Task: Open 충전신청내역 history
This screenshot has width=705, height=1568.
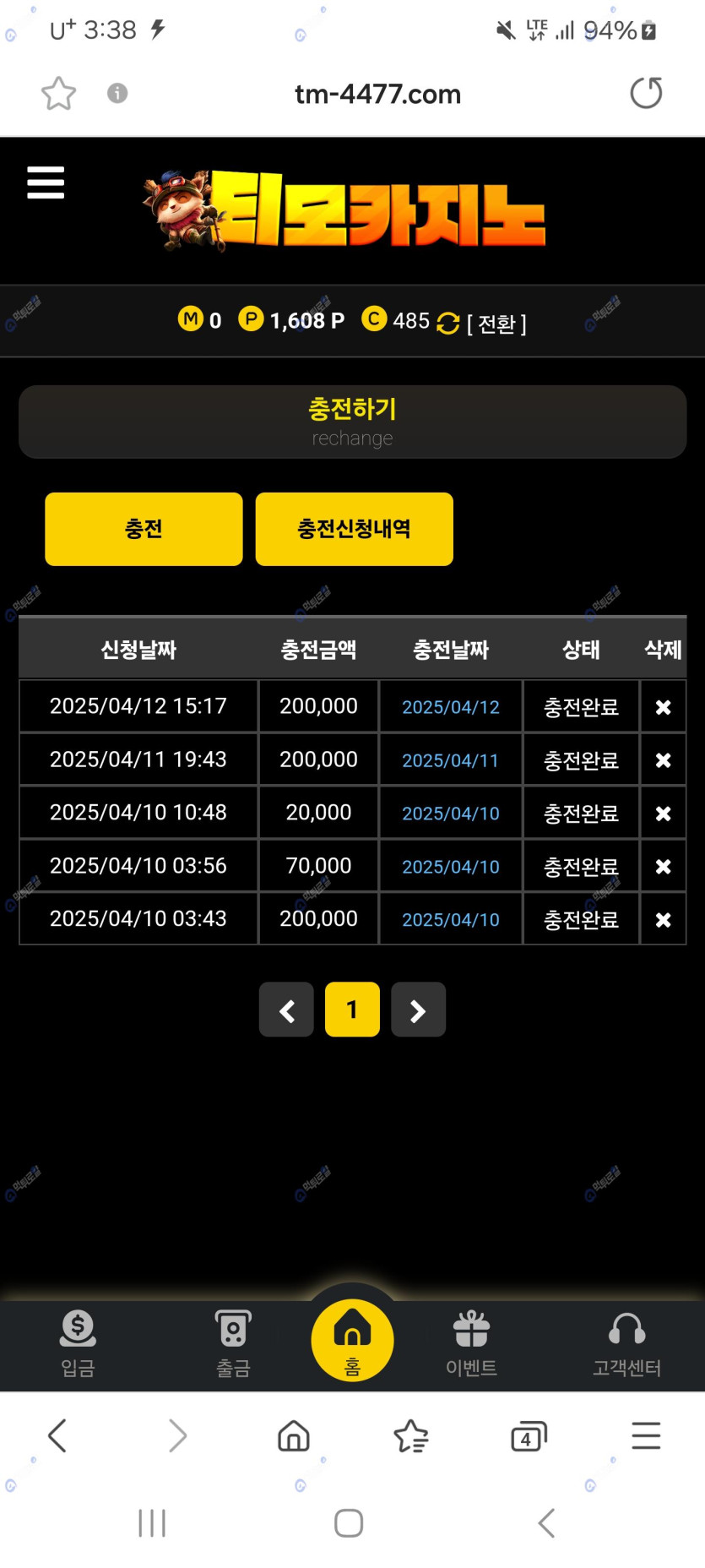Action: (354, 529)
